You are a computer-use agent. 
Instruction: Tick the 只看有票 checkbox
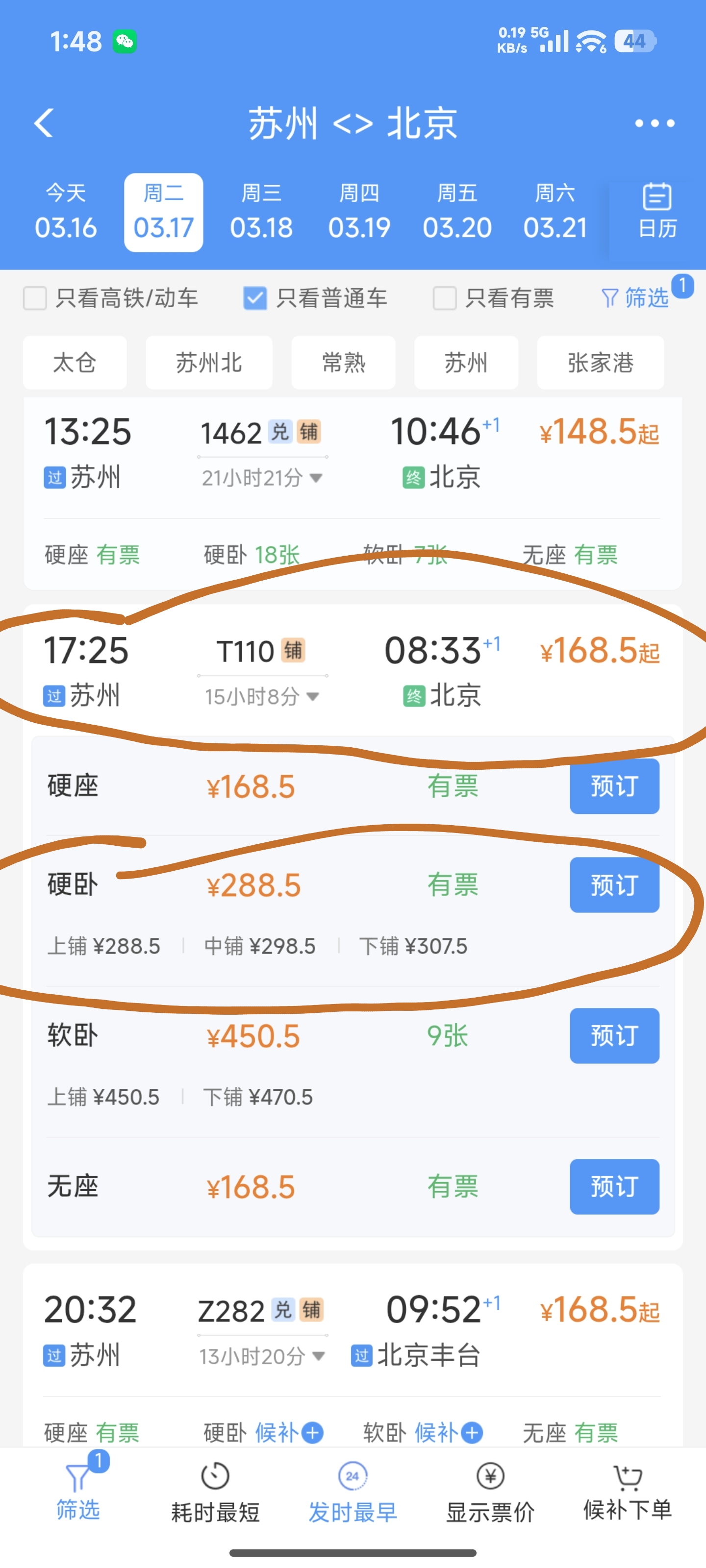tap(445, 298)
